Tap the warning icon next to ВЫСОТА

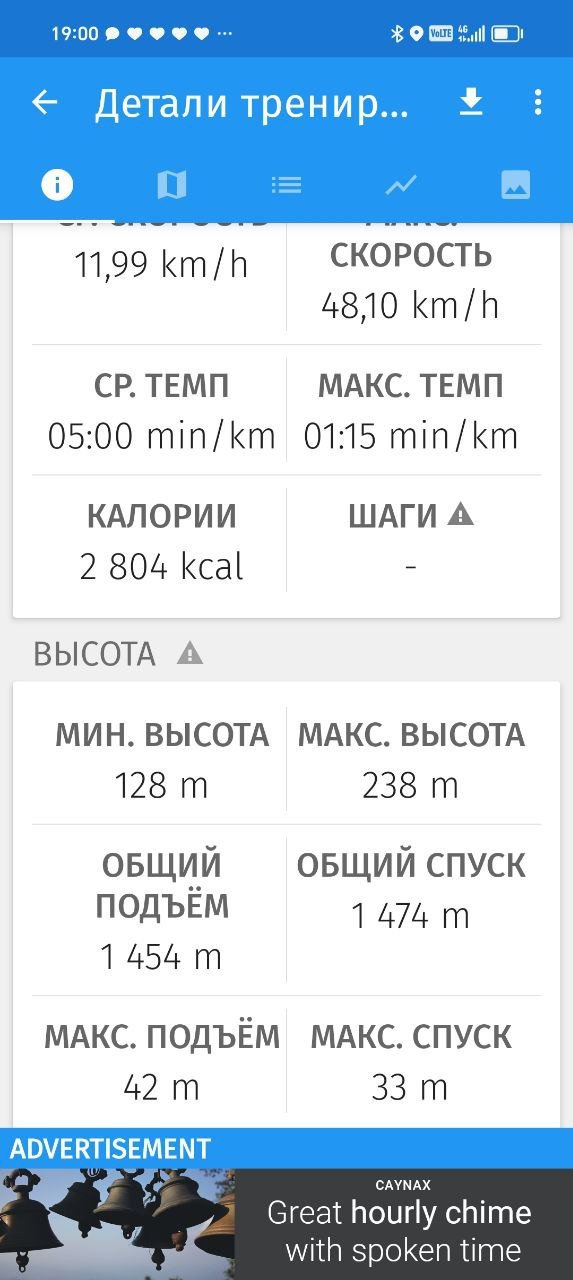click(x=190, y=654)
